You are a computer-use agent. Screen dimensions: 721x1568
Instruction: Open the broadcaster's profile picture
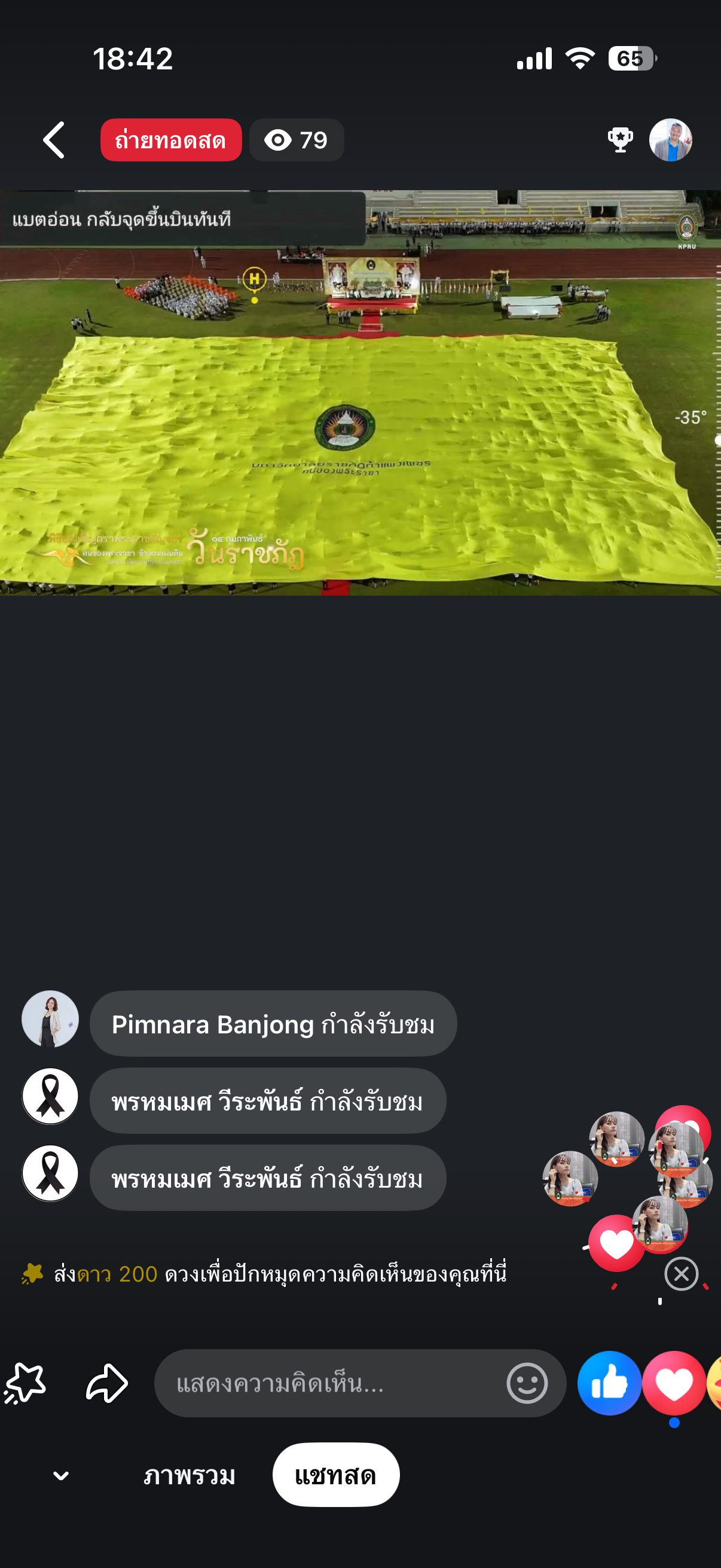670,140
